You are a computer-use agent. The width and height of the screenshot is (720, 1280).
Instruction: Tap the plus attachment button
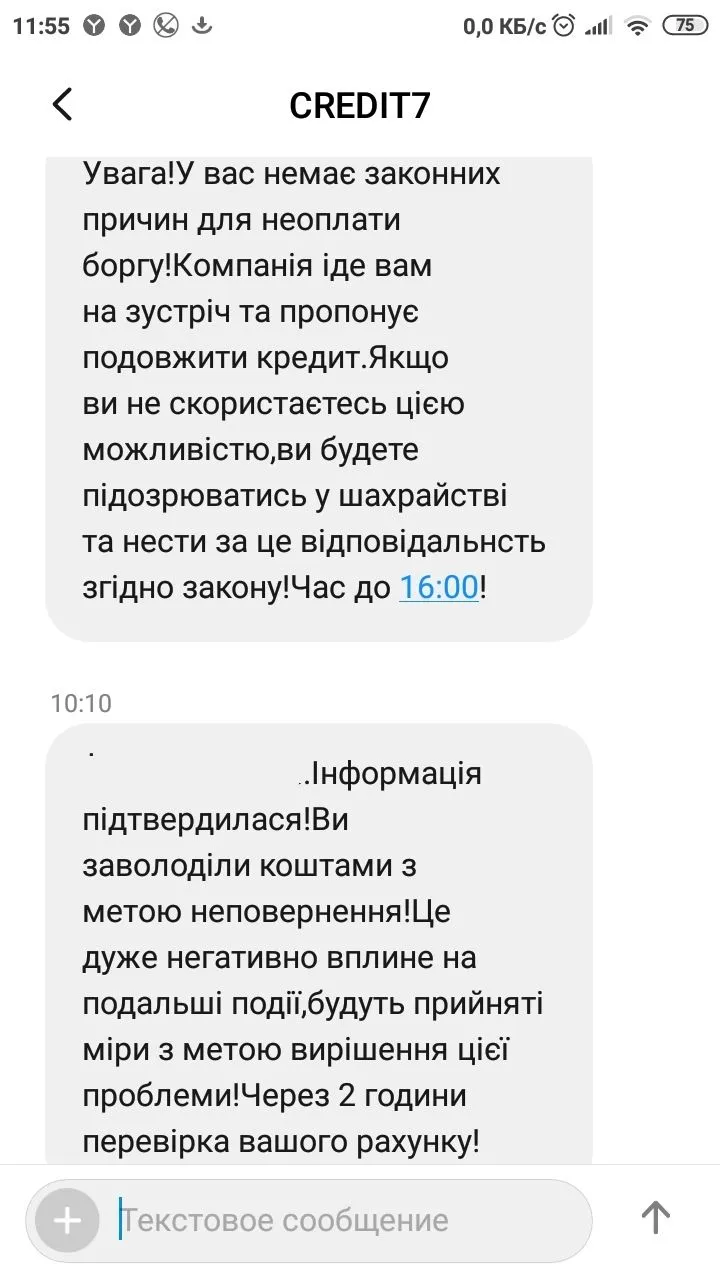point(67,1220)
